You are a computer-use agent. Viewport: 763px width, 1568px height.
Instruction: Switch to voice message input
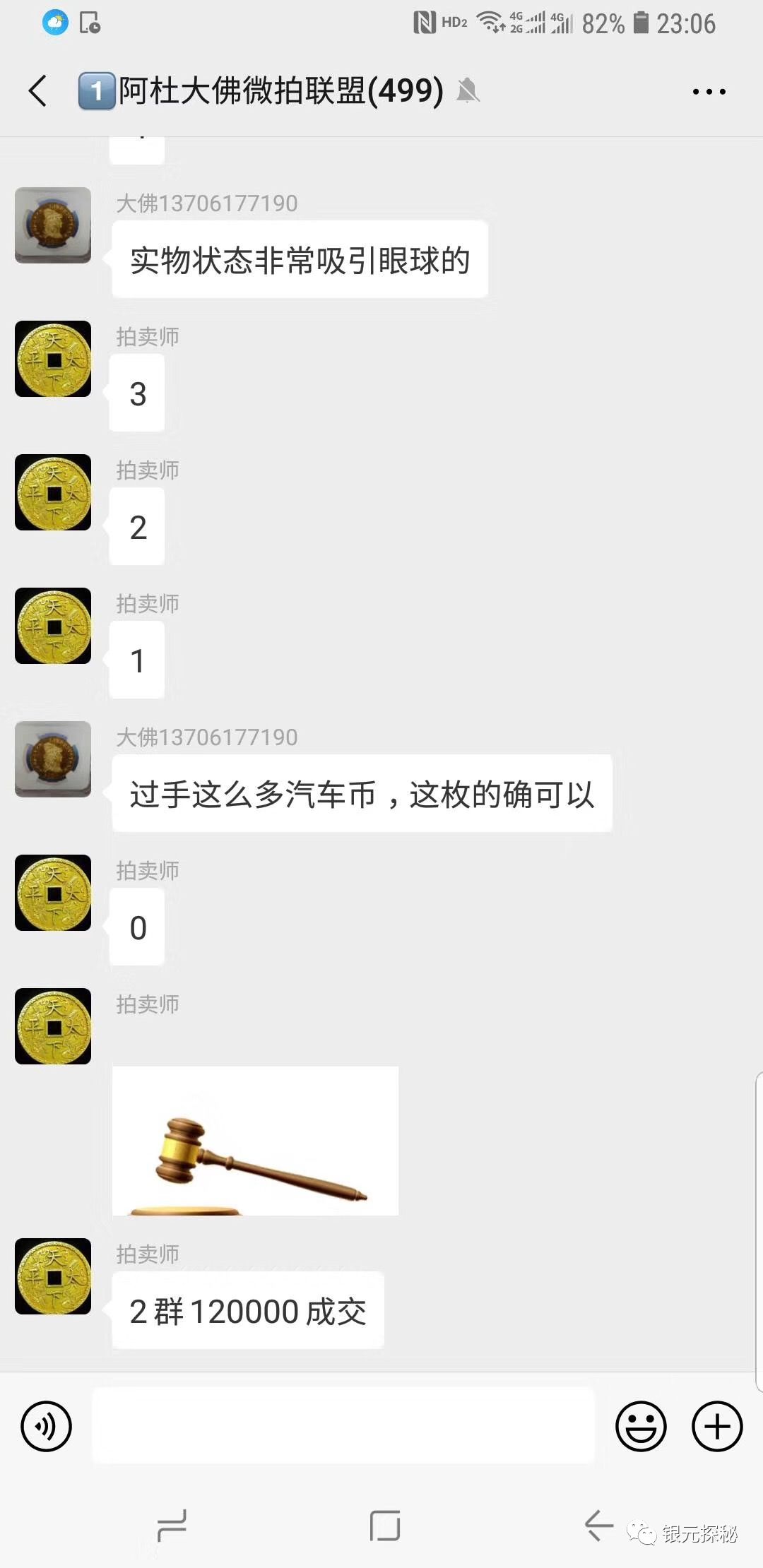pos(47,1426)
